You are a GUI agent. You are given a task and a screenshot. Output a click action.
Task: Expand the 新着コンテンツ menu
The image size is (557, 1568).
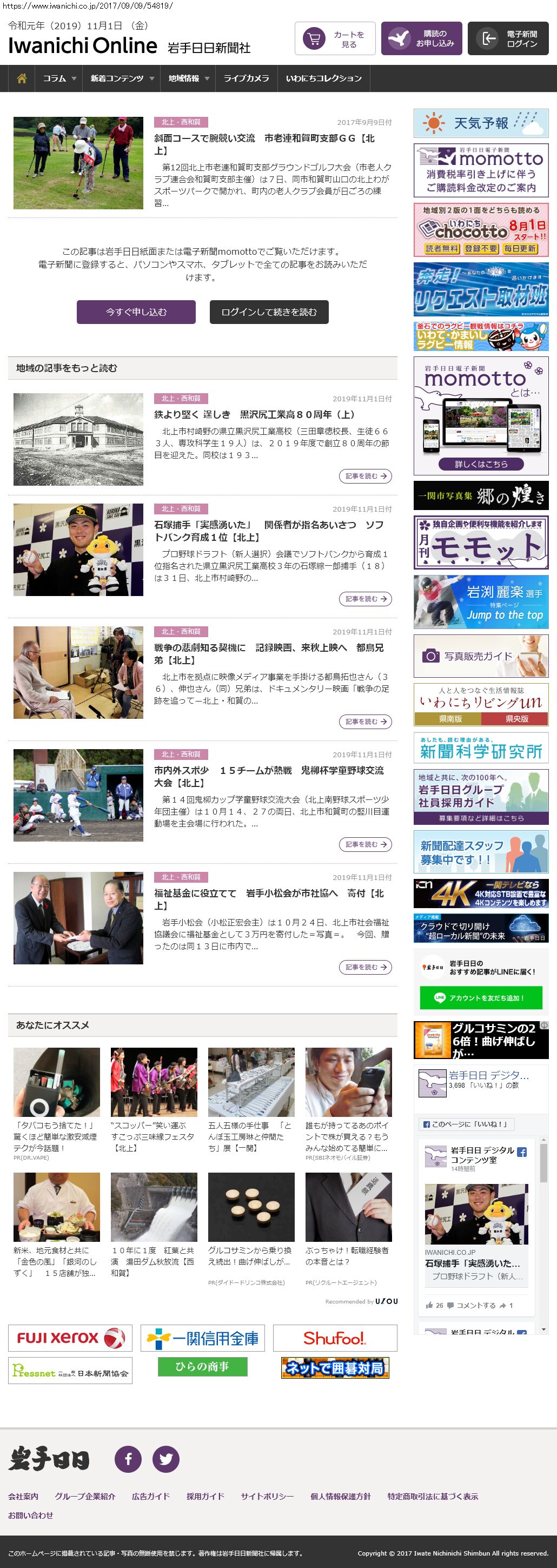122,78
